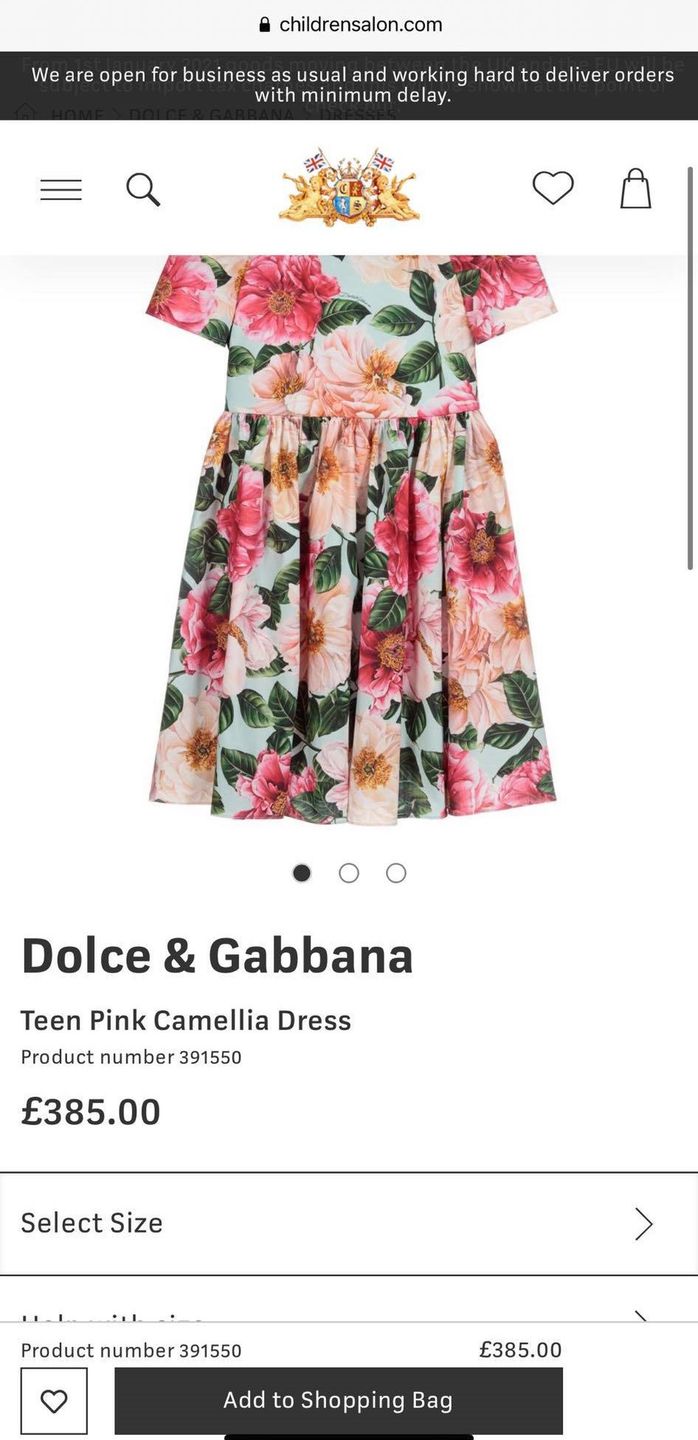
Task: Go to Childrensalon crest home logo
Action: coord(349,187)
